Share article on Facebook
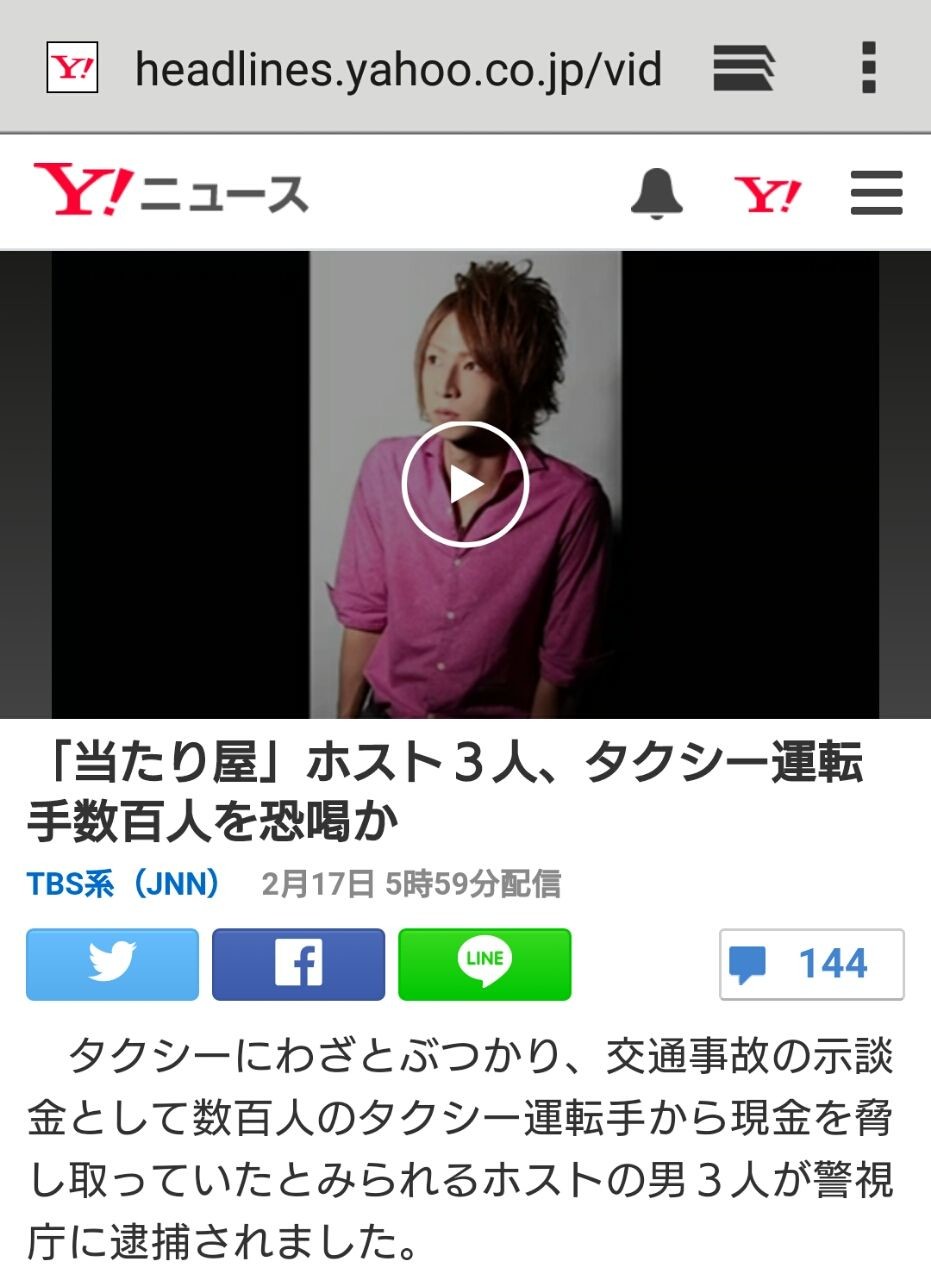The width and height of the screenshot is (931, 1280). [298, 964]
